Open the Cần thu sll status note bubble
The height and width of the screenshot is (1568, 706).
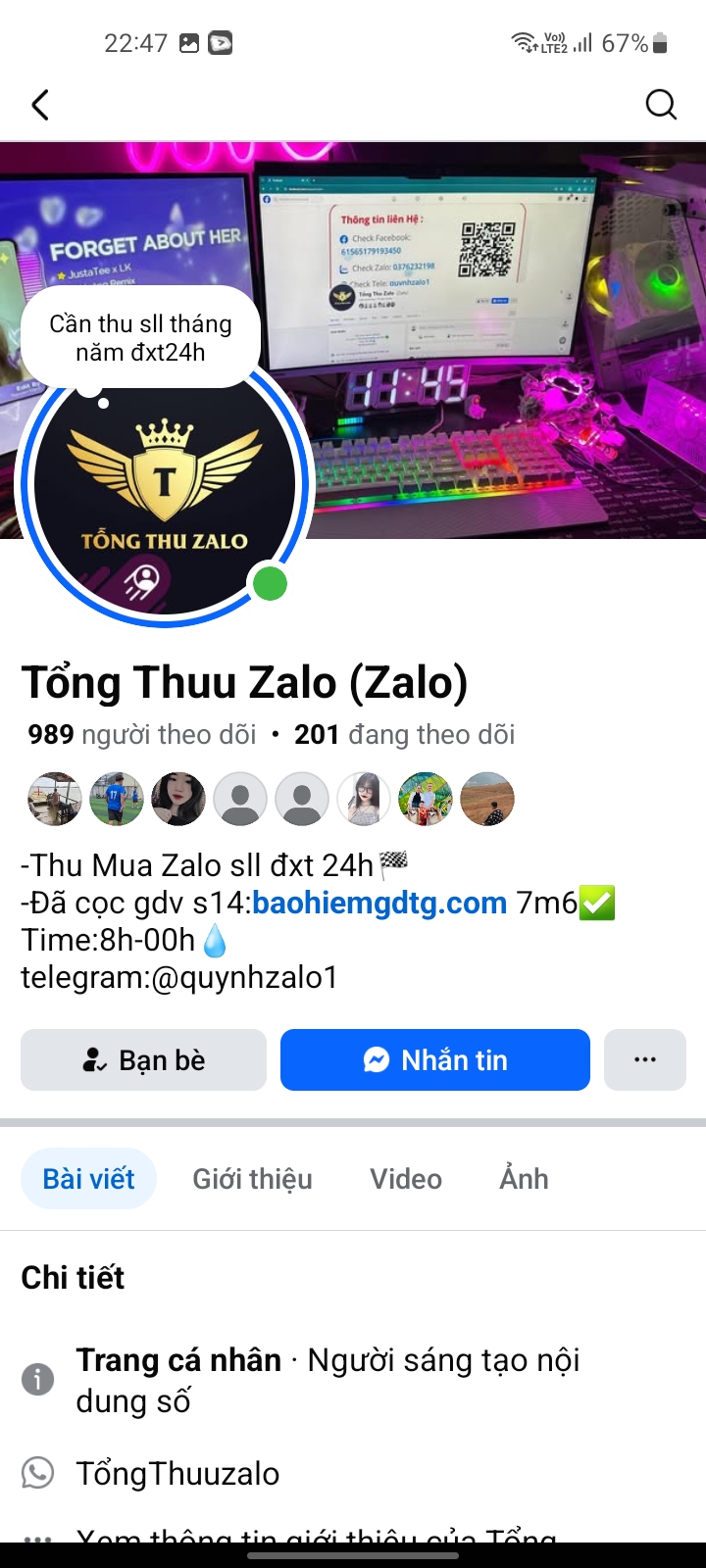pyautogui.click(x=141, y=338)
